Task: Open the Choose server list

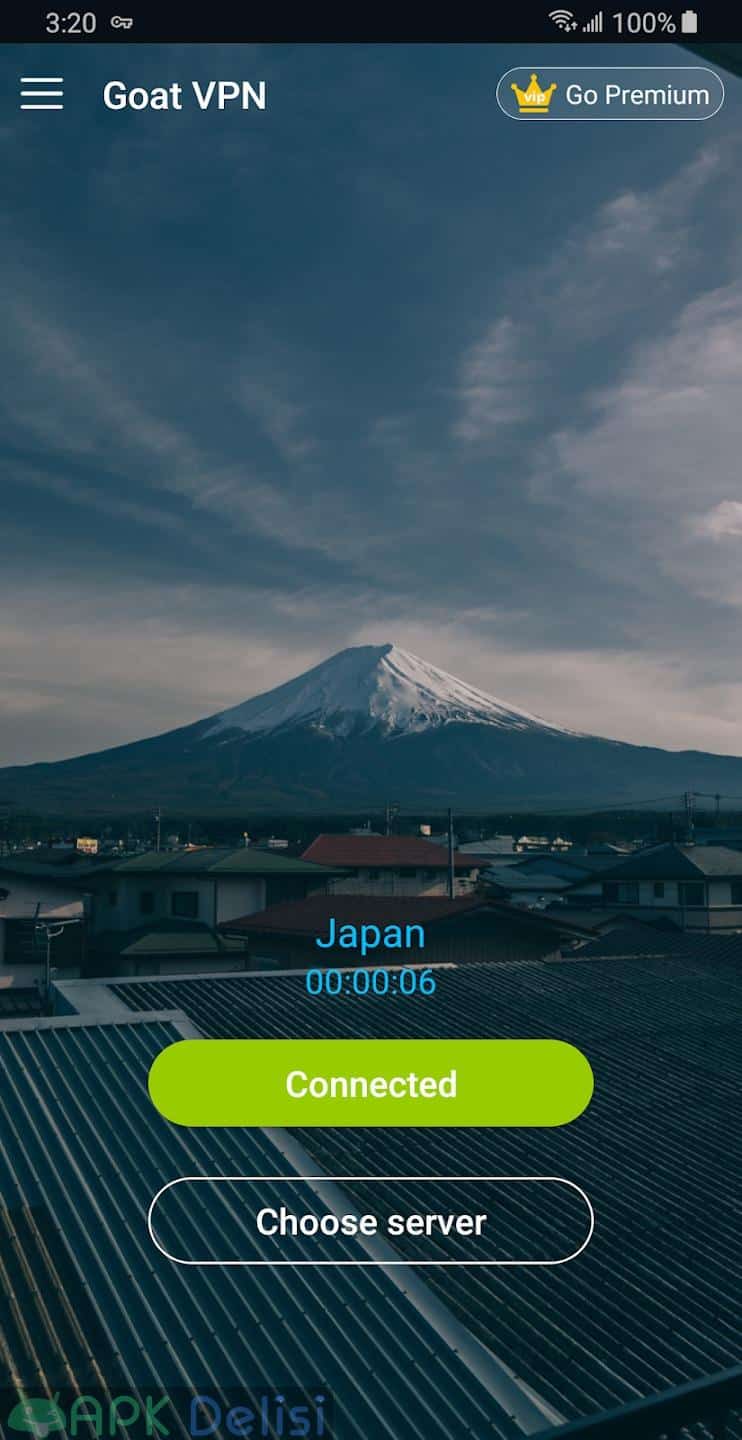Action: (x=371, y=1221)
